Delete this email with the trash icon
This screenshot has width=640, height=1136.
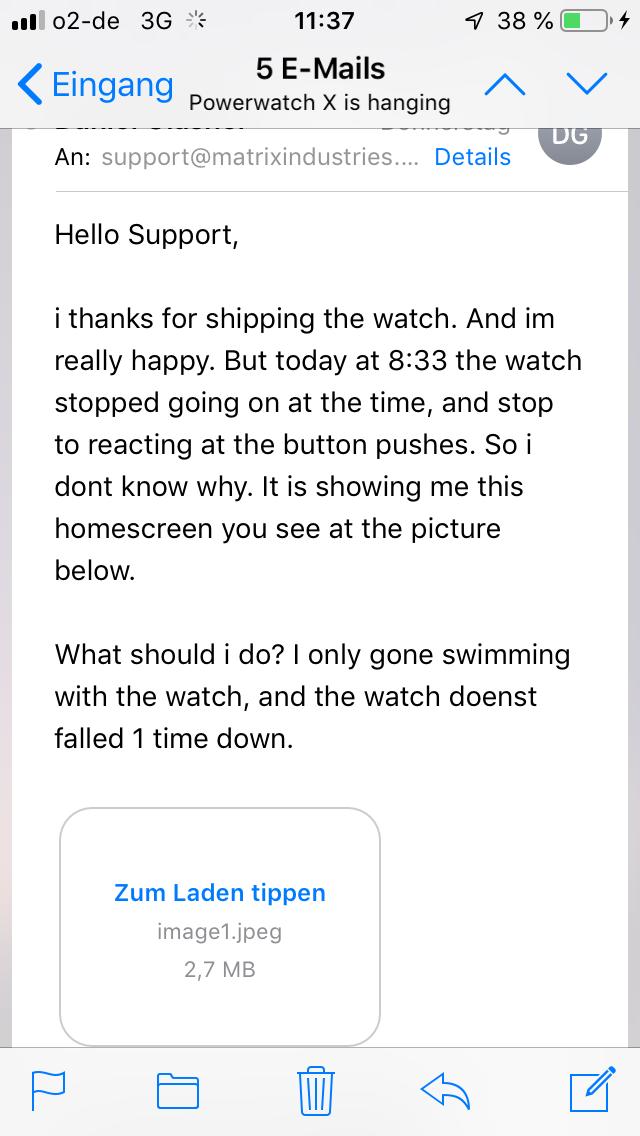pyautogui.click(x=314, y=1091)
